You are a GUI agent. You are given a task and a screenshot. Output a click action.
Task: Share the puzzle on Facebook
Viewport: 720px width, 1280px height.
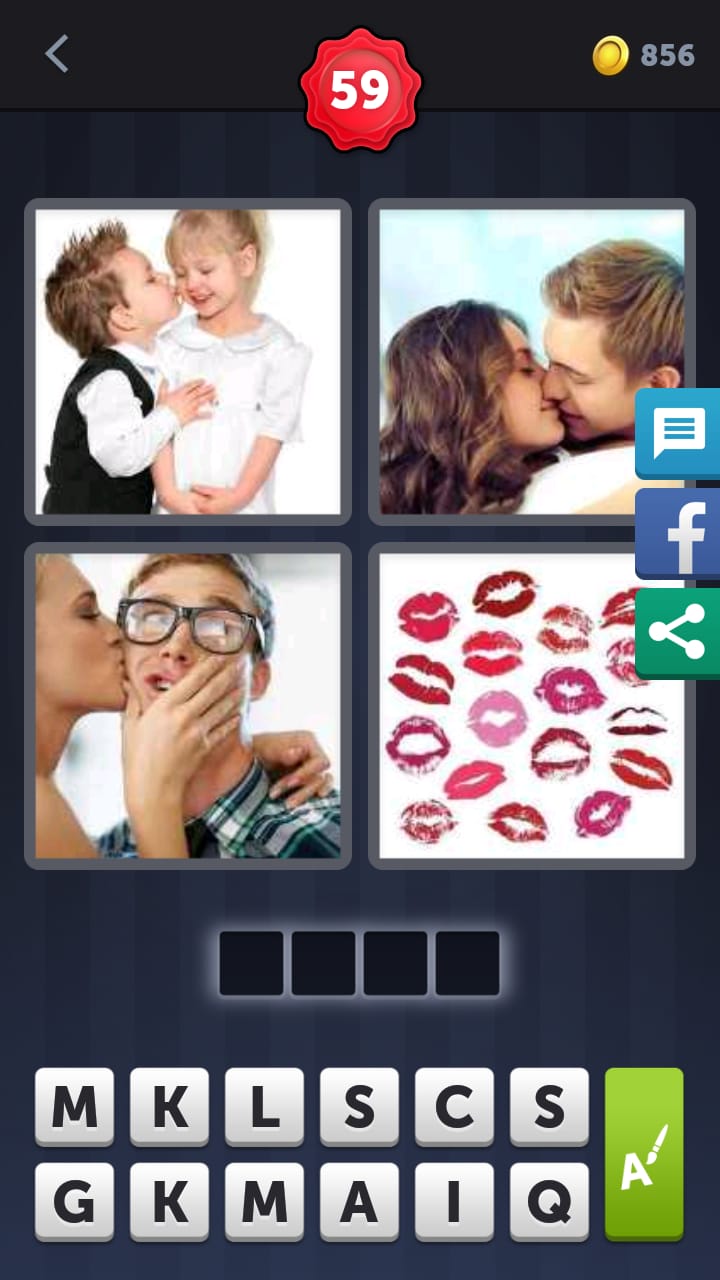[679, 533]
